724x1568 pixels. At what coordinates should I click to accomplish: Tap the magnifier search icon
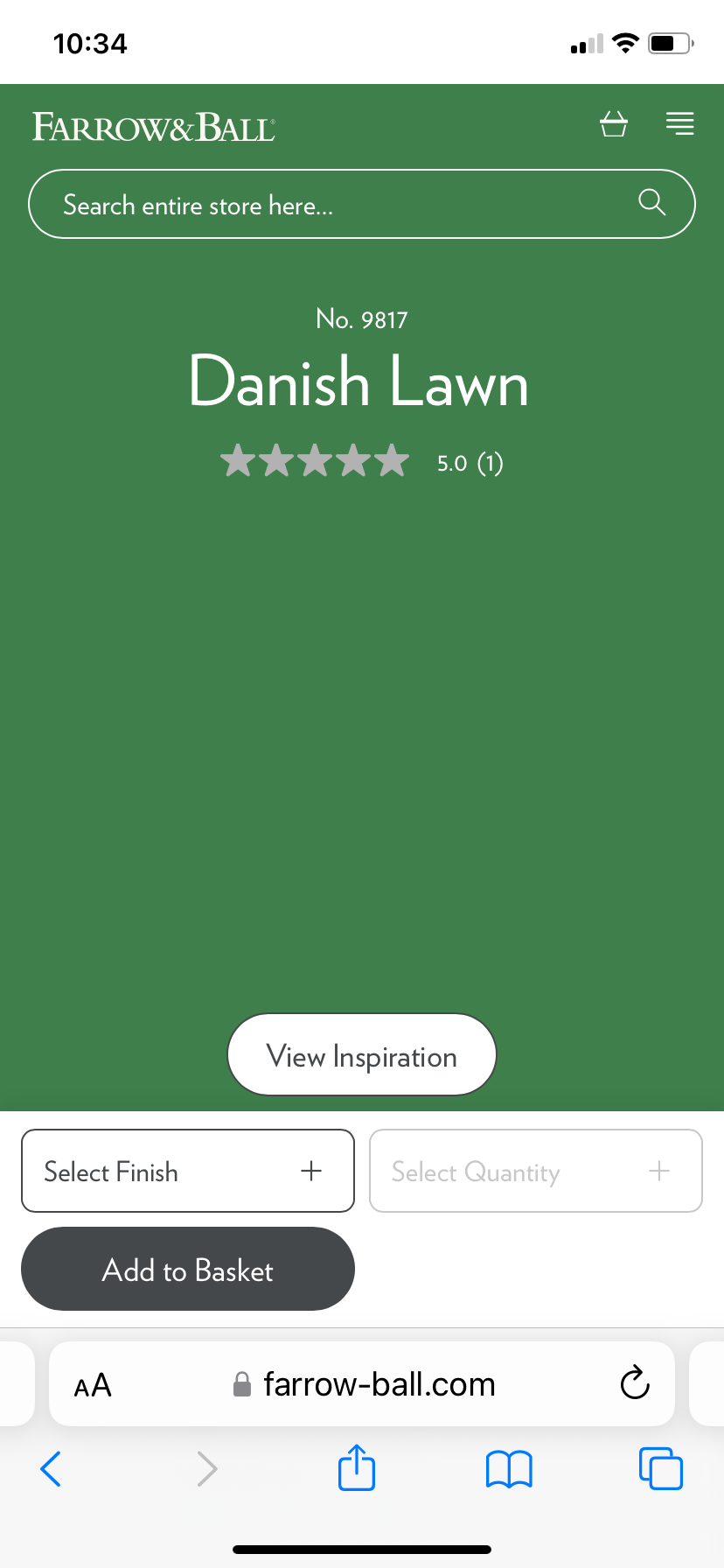[651, 203]
